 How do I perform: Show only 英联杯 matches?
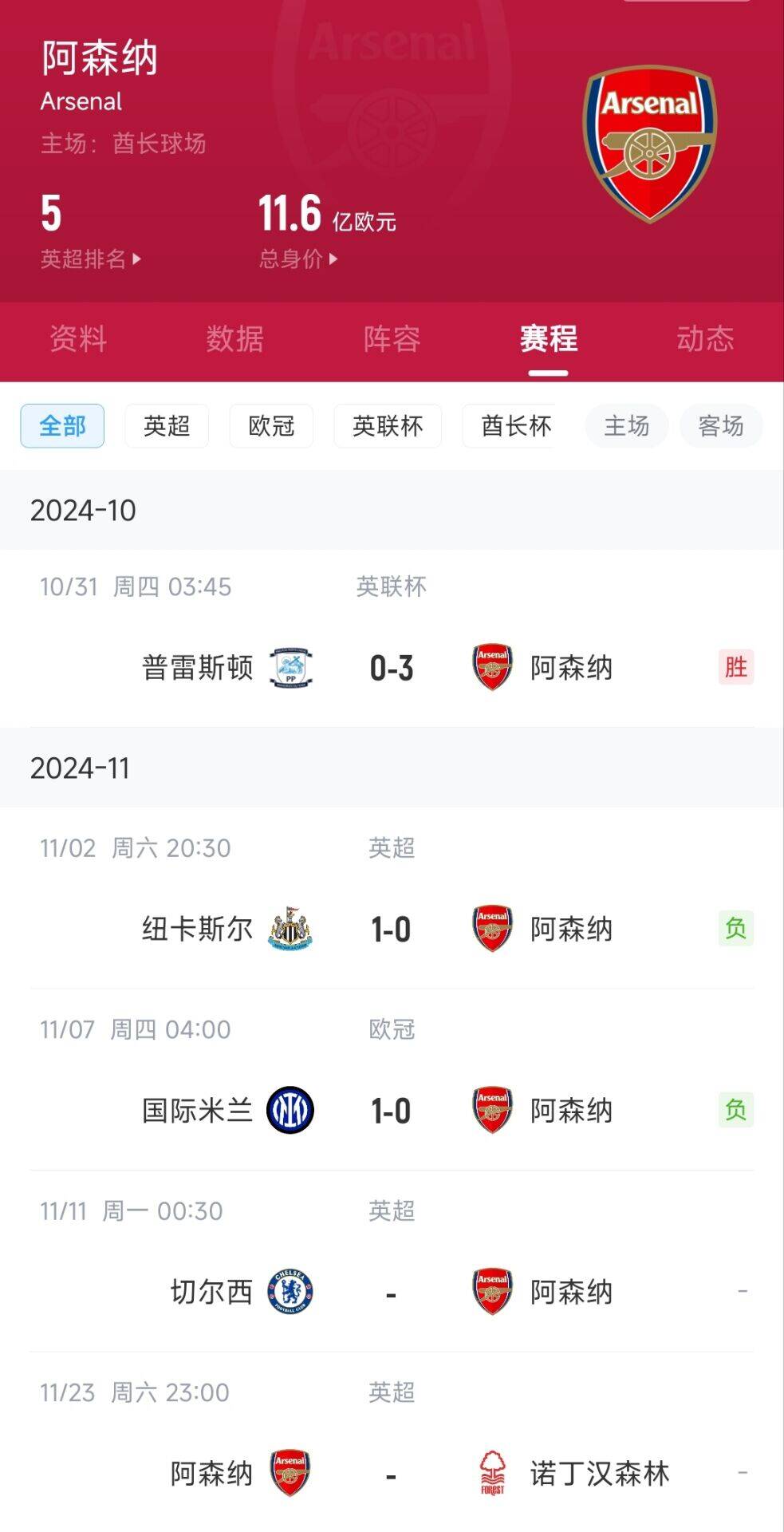click(388, 426)
